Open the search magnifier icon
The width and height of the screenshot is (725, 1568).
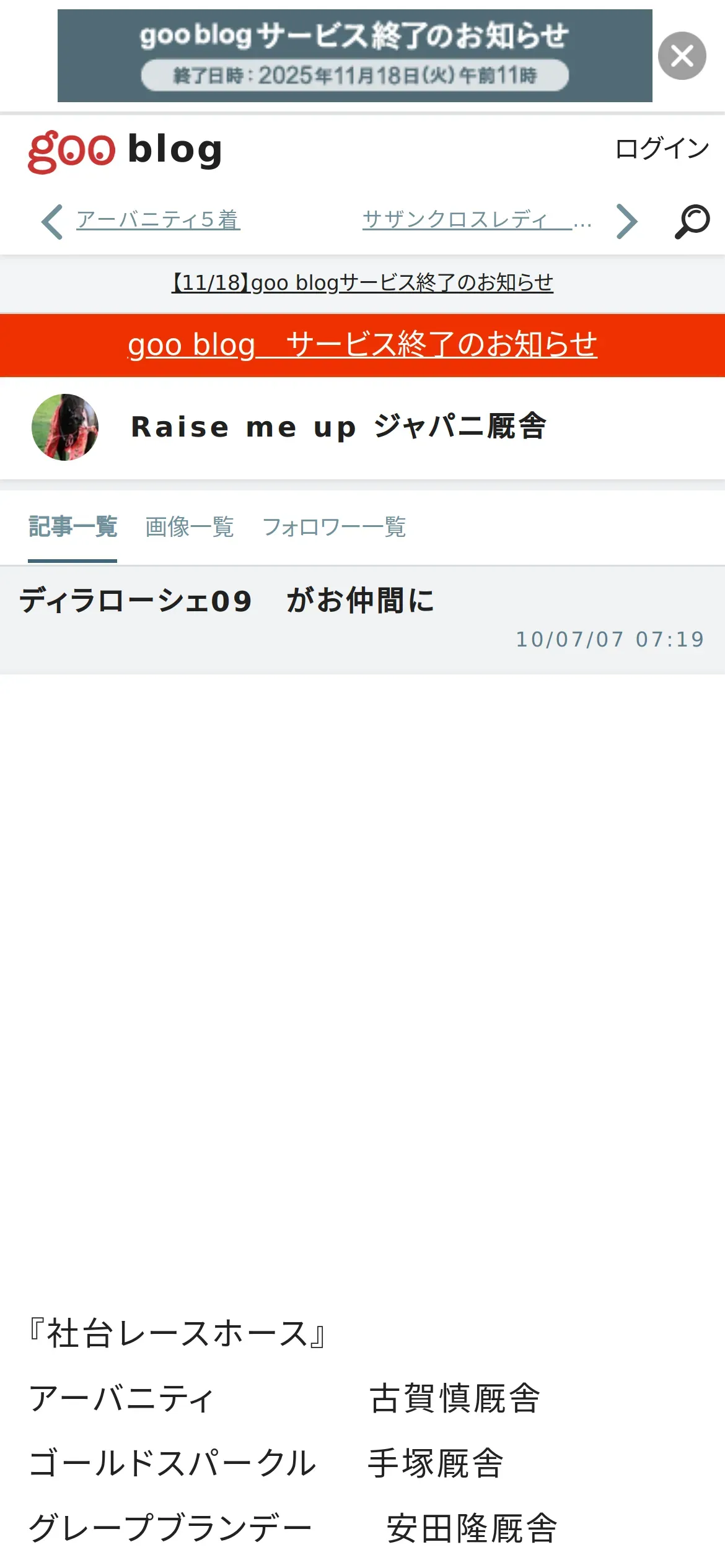(x=692, y=221)
